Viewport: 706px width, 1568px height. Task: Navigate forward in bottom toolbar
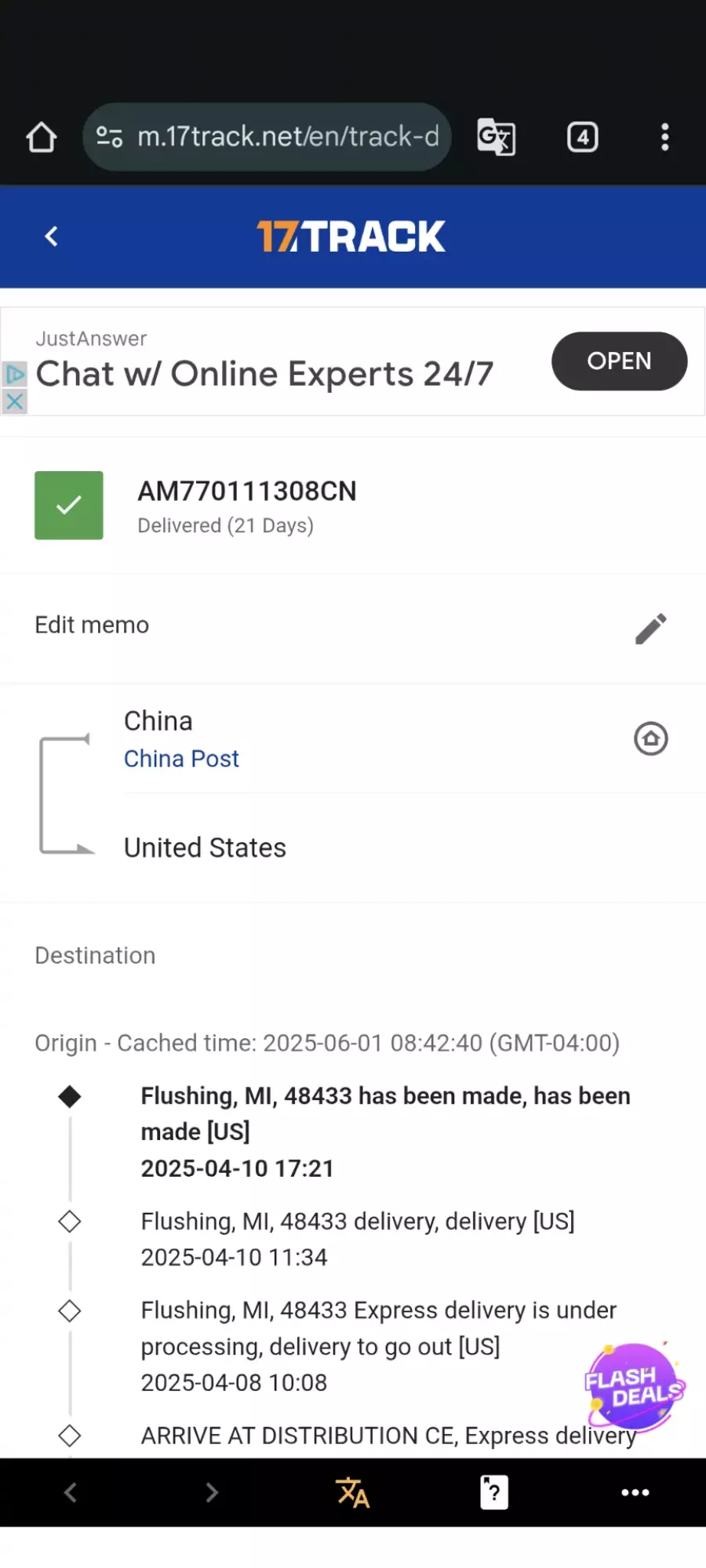point(212,1492)
